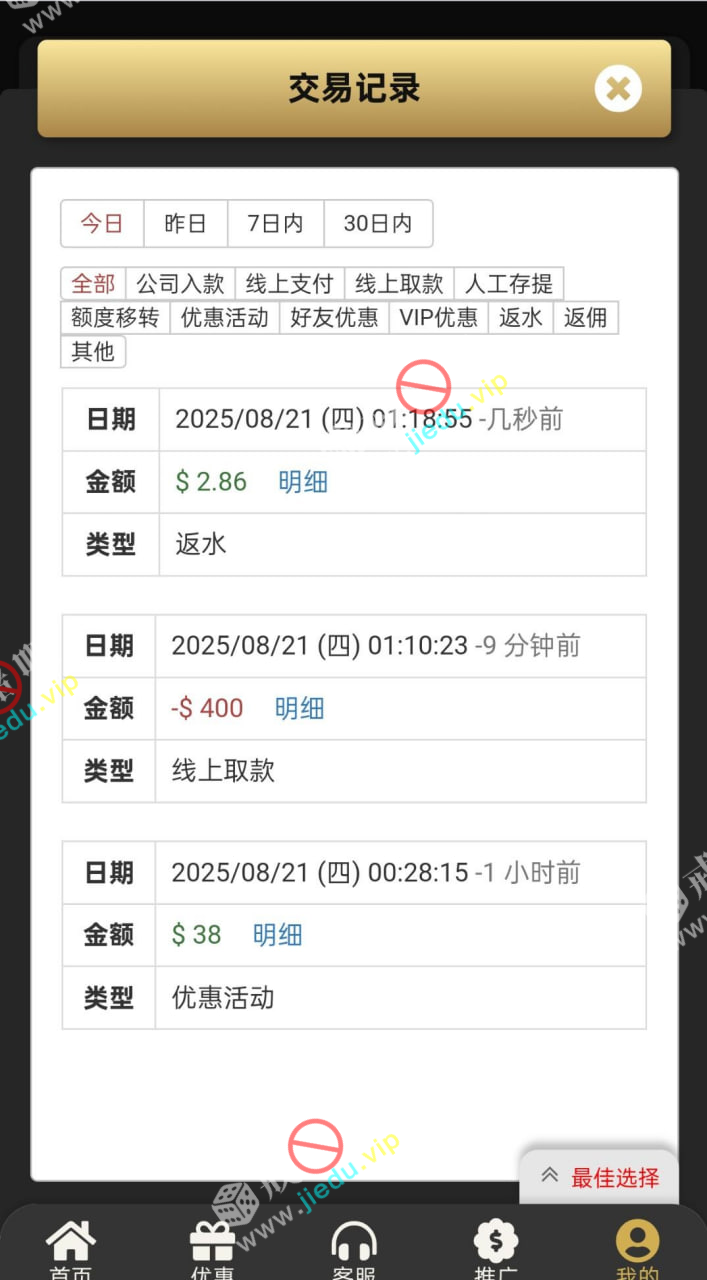Filter by VIP优惠
This screenshot has height=1280, width=707.
click(x=439, y=318)
